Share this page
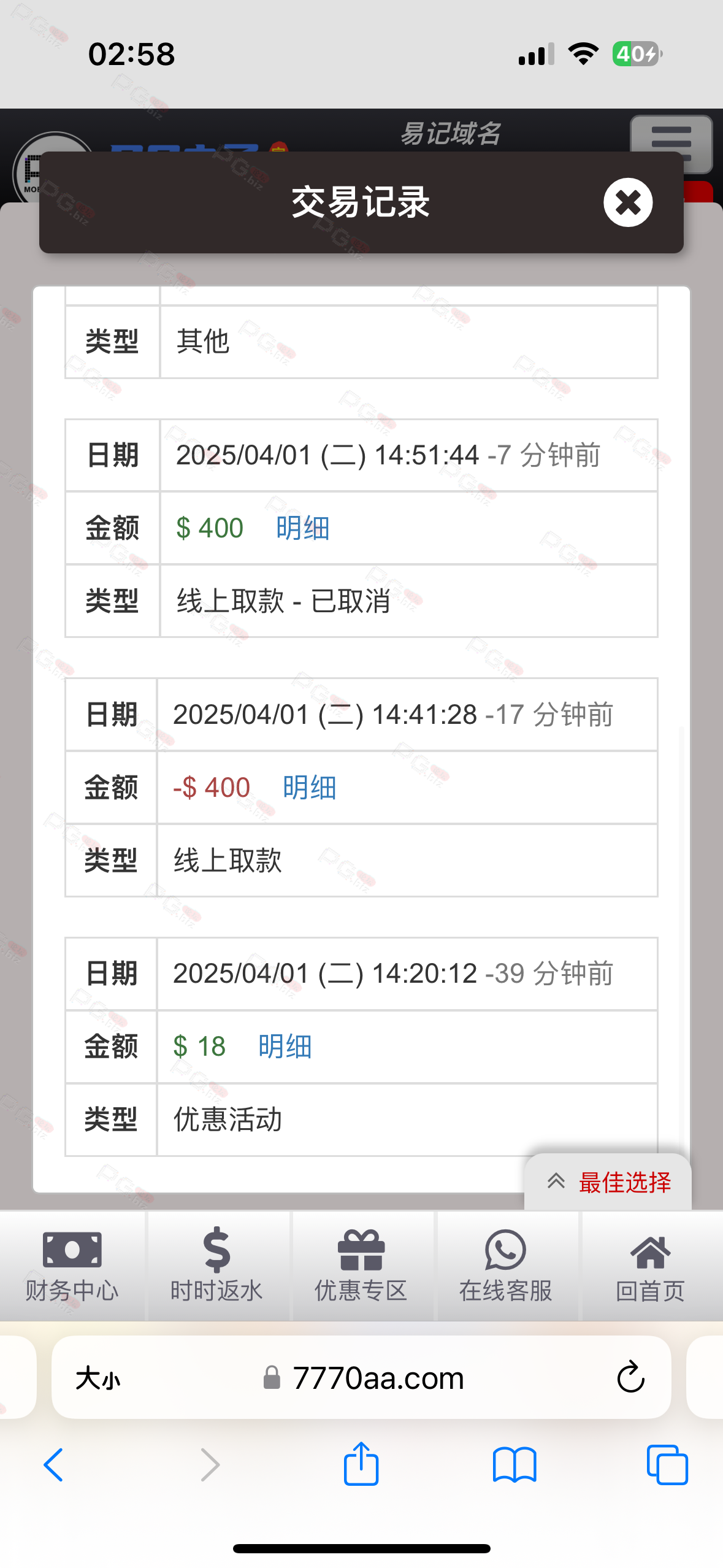The width and height of the screenshot is (723, 1568). (361, 1464)
